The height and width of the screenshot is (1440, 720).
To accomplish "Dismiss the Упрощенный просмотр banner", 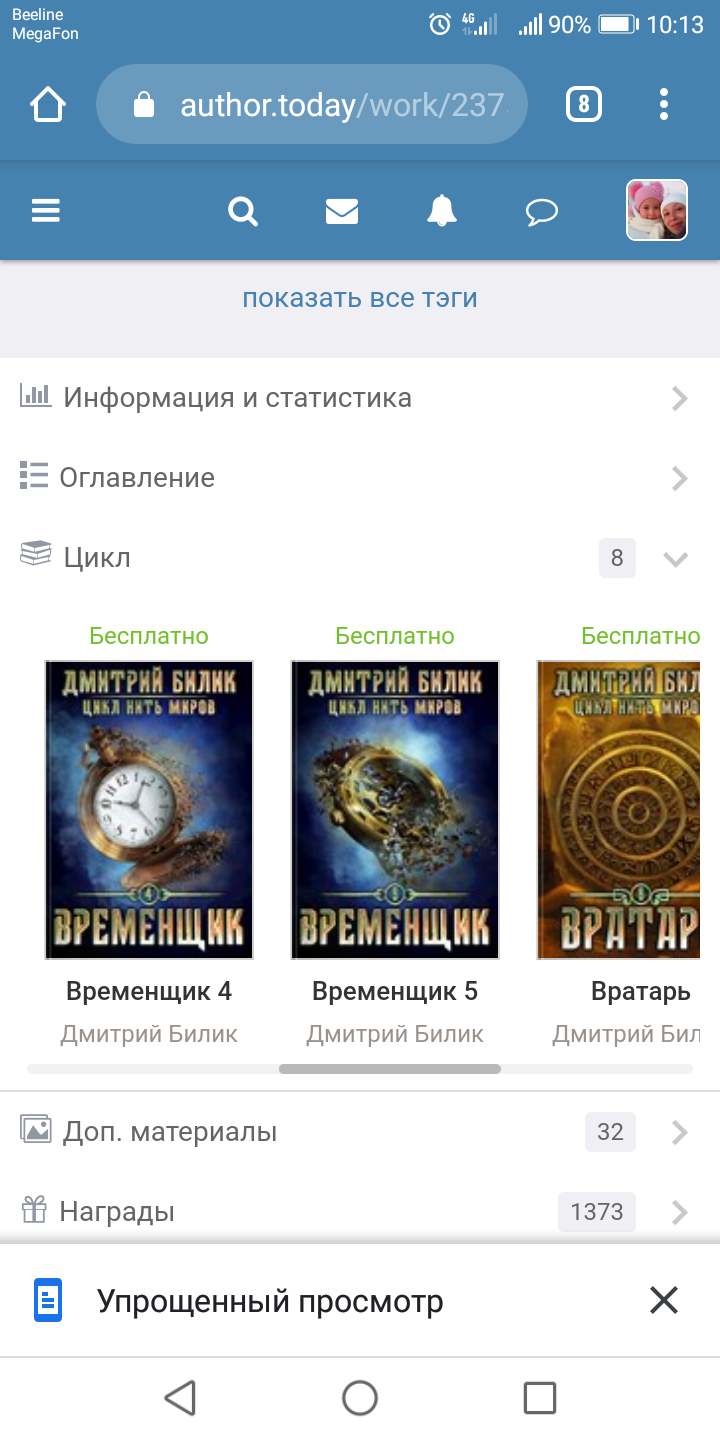I will point(664,1300).
